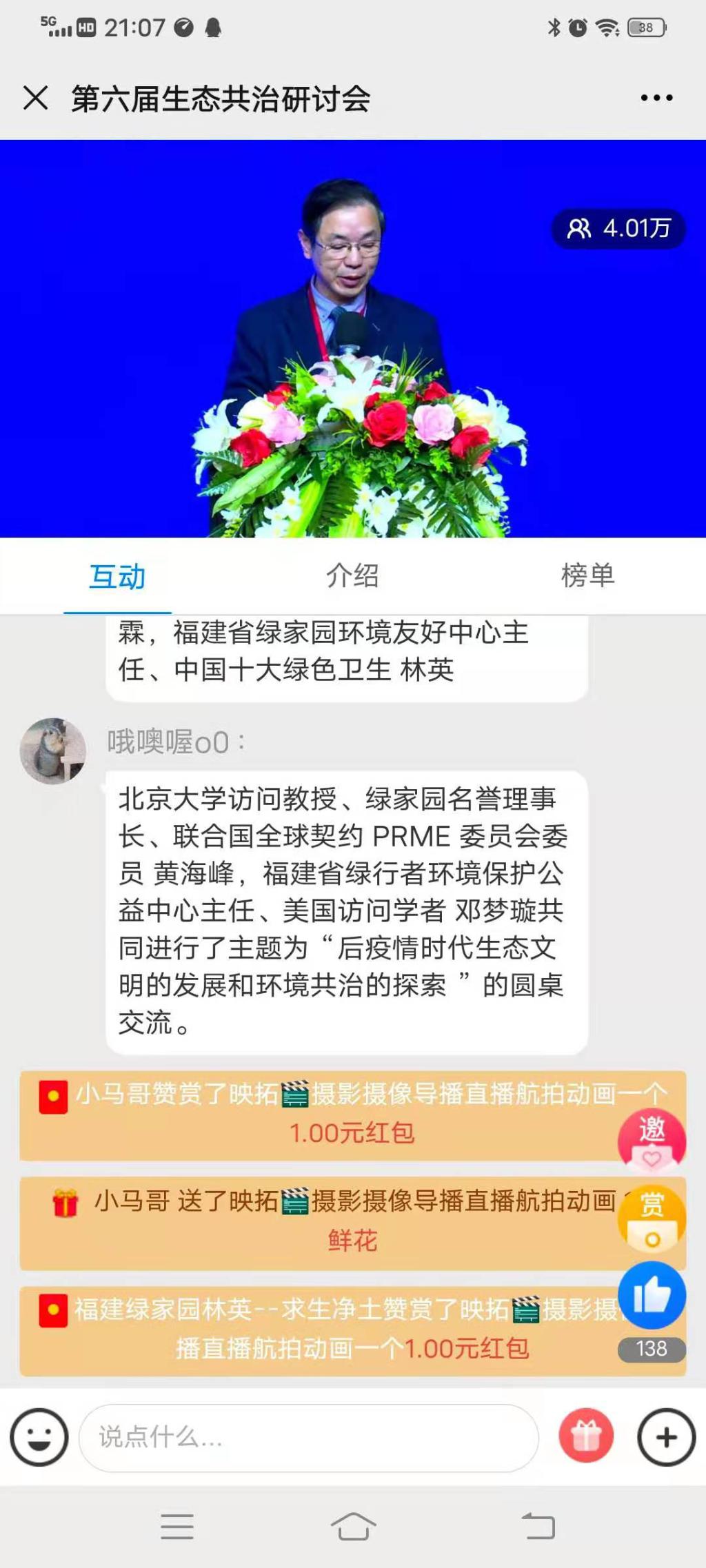Send a gift with the red gift icon
Viewport: 706px width, 1568px height.
586,1436
